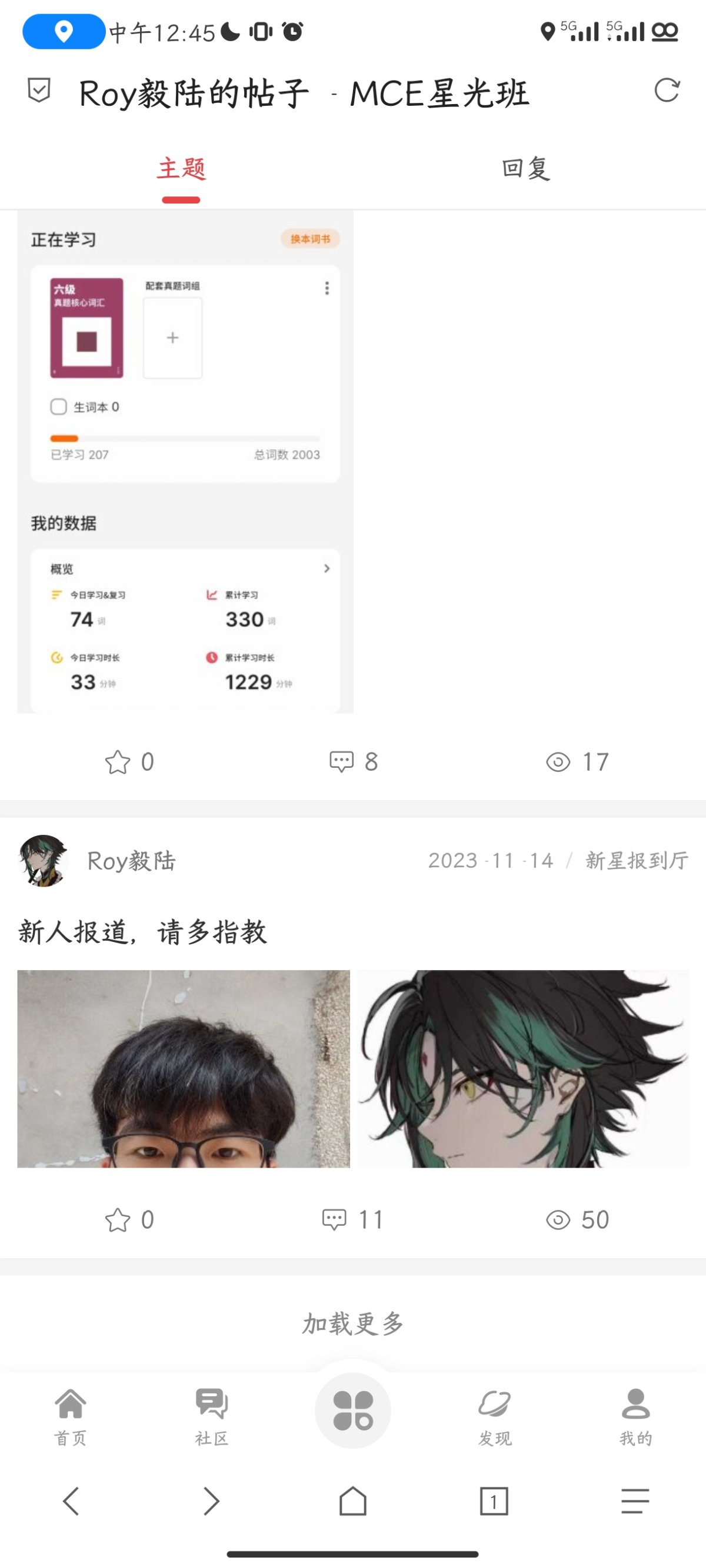The width and height of the screenshot is (706, 1568).
Task: Open the center four-circle menu button
Action: coord(352,1410)
